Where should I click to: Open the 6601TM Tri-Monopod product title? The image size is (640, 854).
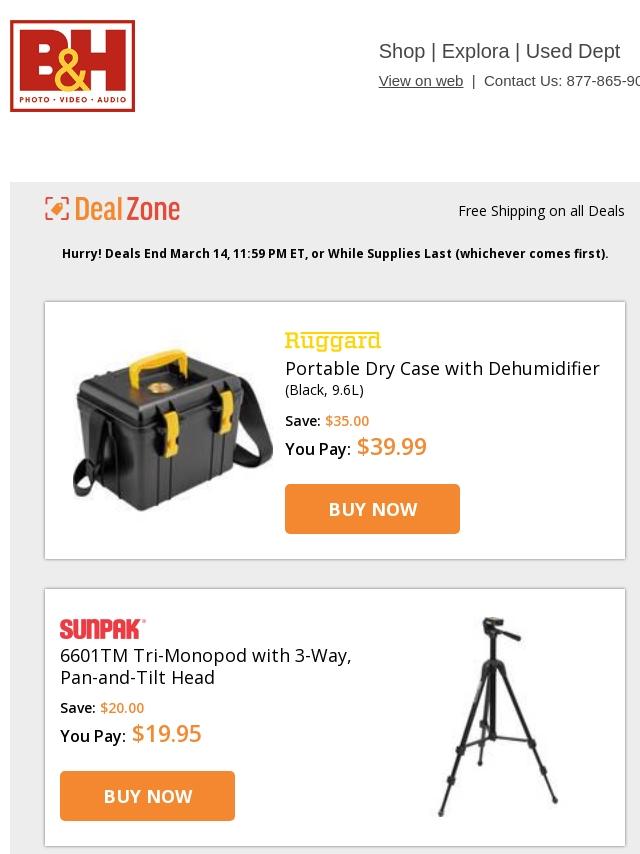tap(206, 667)
